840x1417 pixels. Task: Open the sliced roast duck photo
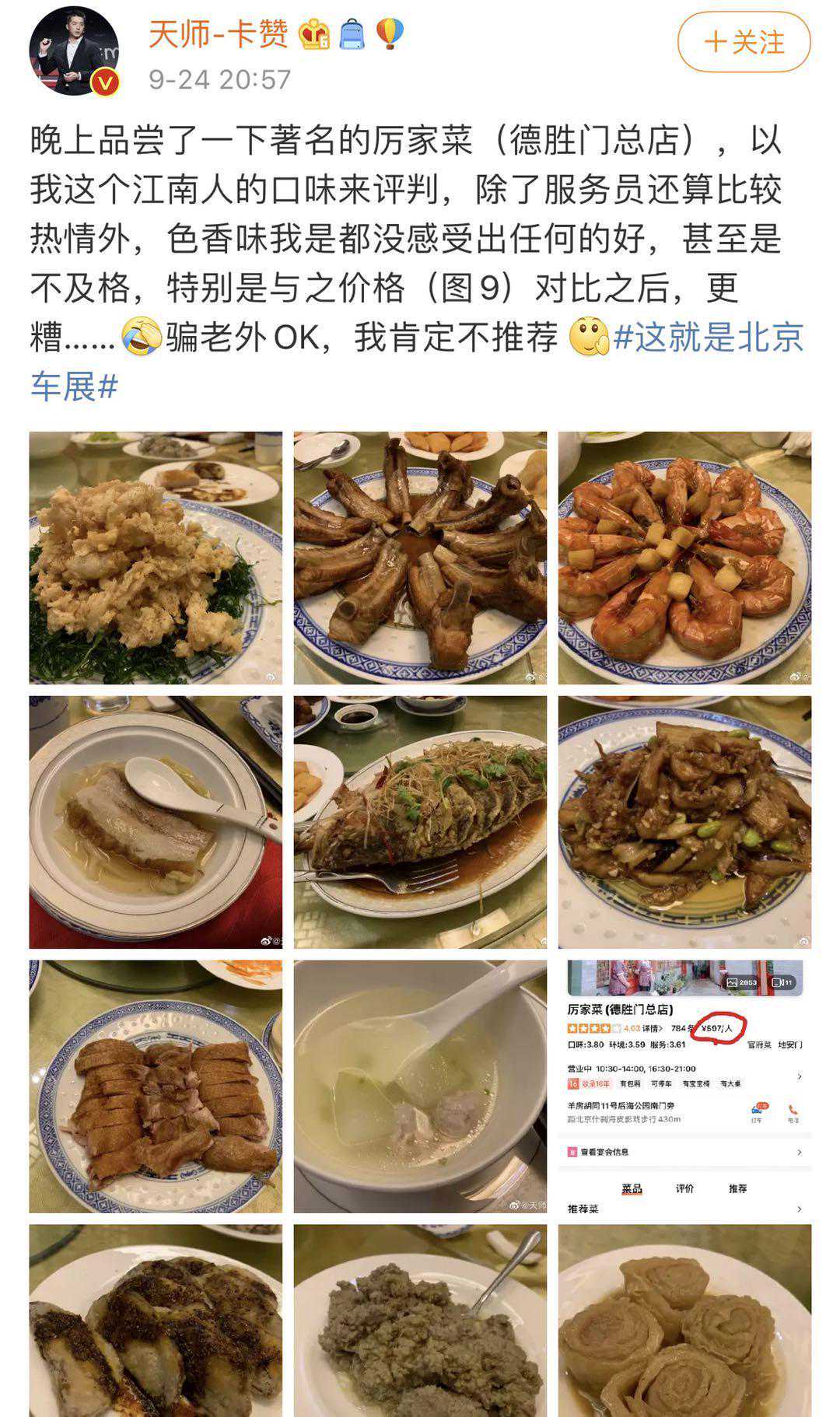(x=156, y=1086)
